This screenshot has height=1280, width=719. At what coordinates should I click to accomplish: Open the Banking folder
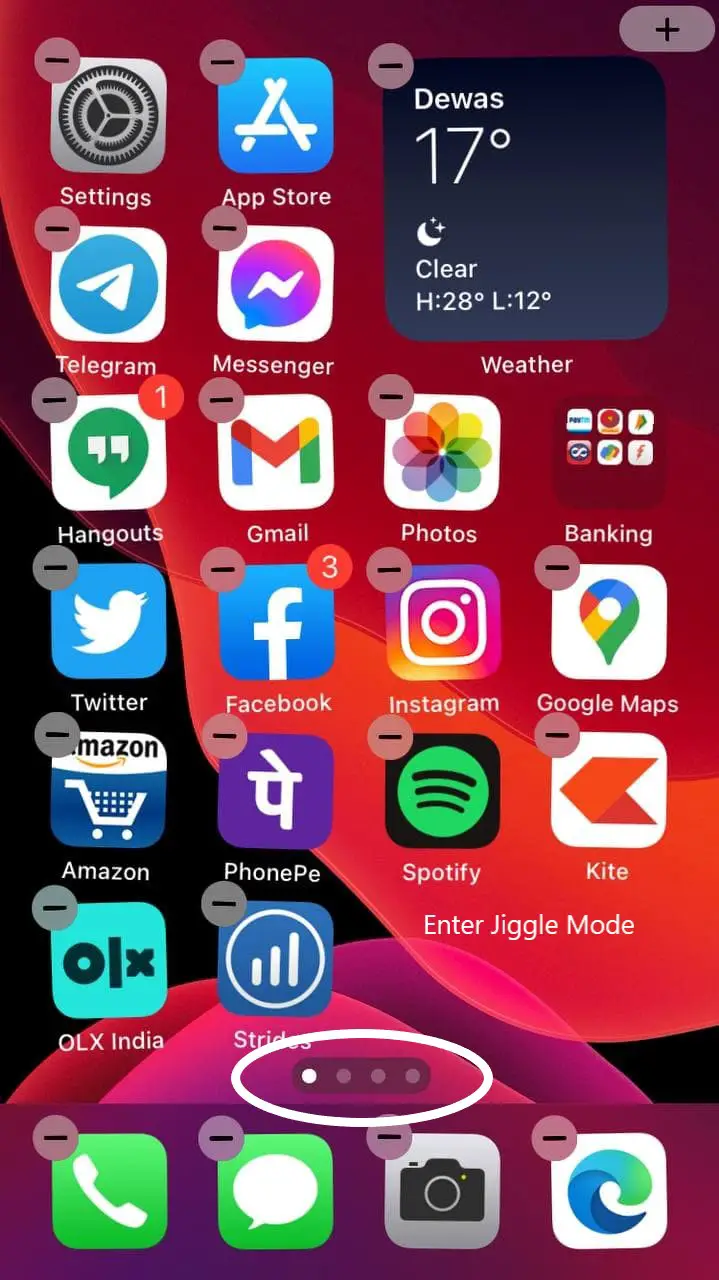[x=609, y=452]
